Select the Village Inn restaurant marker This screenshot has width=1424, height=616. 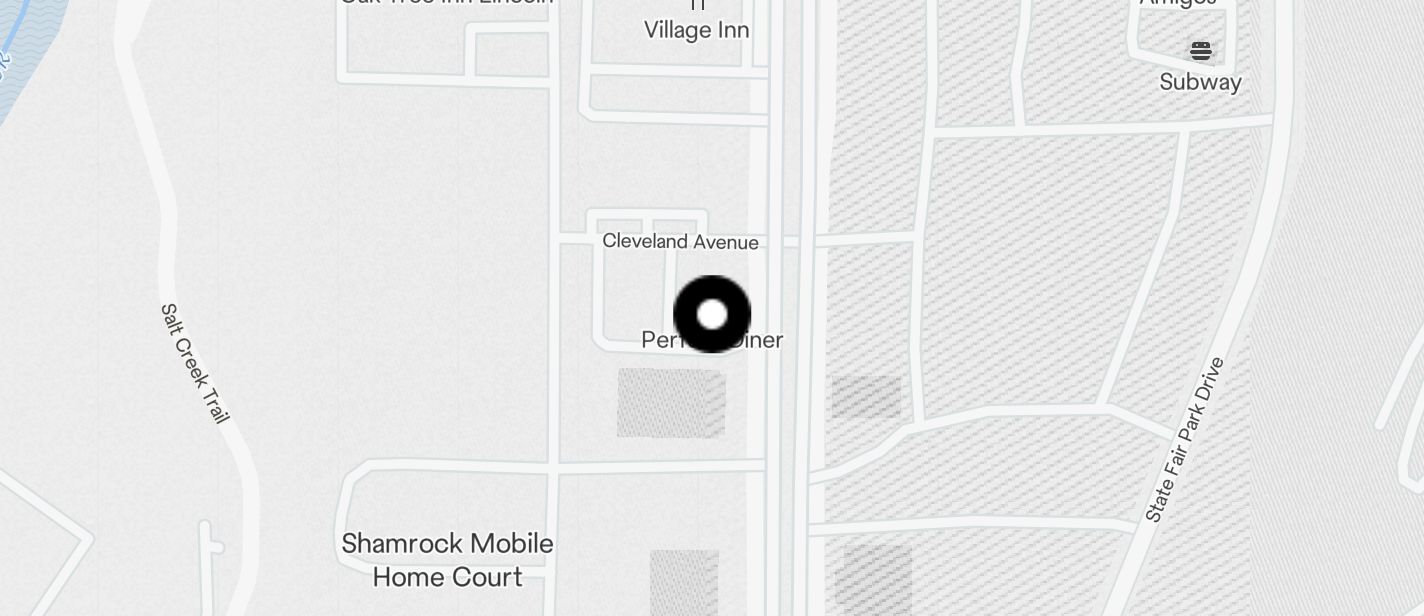tap(698, 6)
